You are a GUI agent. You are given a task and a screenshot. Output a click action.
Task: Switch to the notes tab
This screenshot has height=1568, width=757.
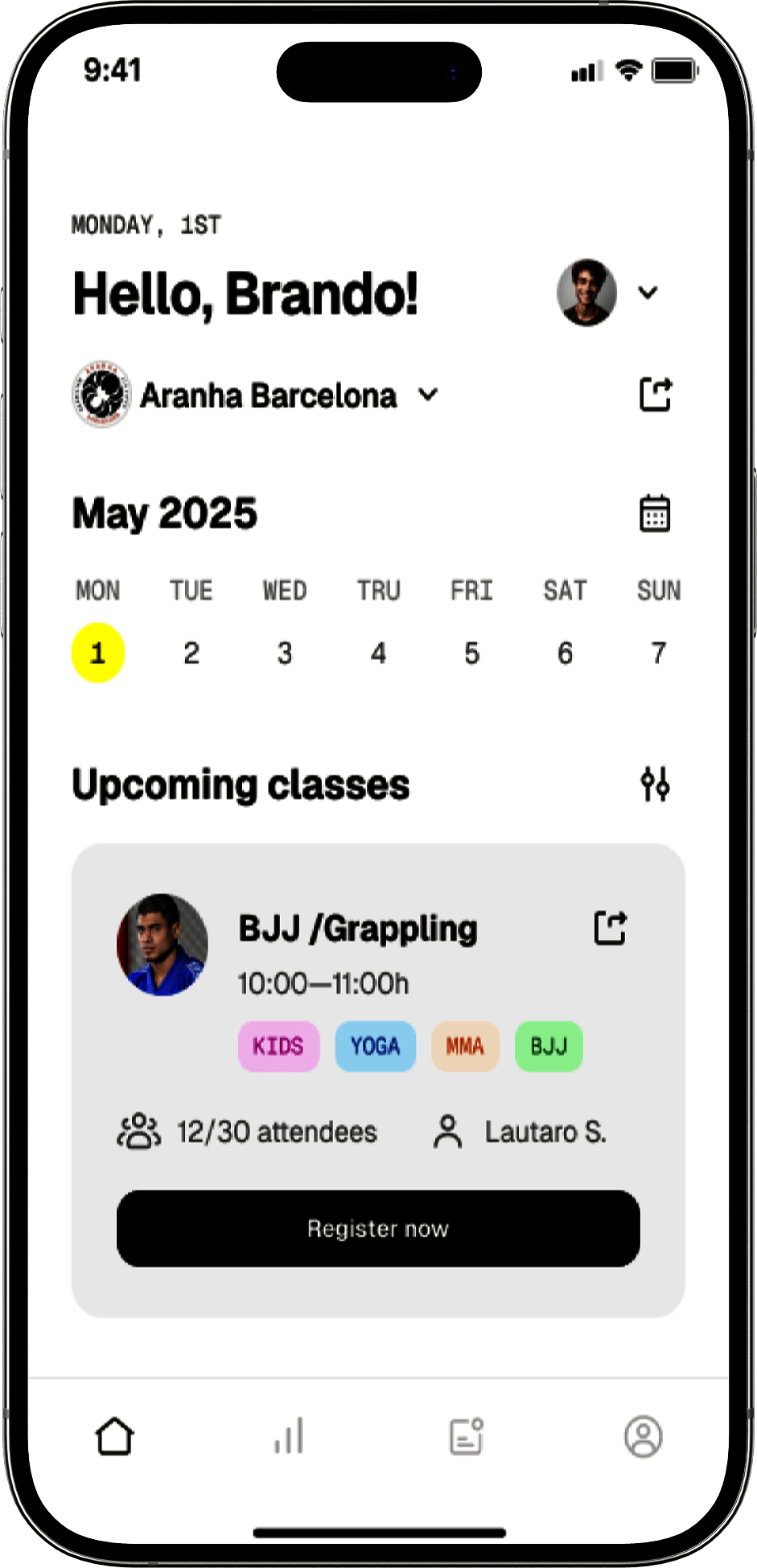coord(466,1436)
